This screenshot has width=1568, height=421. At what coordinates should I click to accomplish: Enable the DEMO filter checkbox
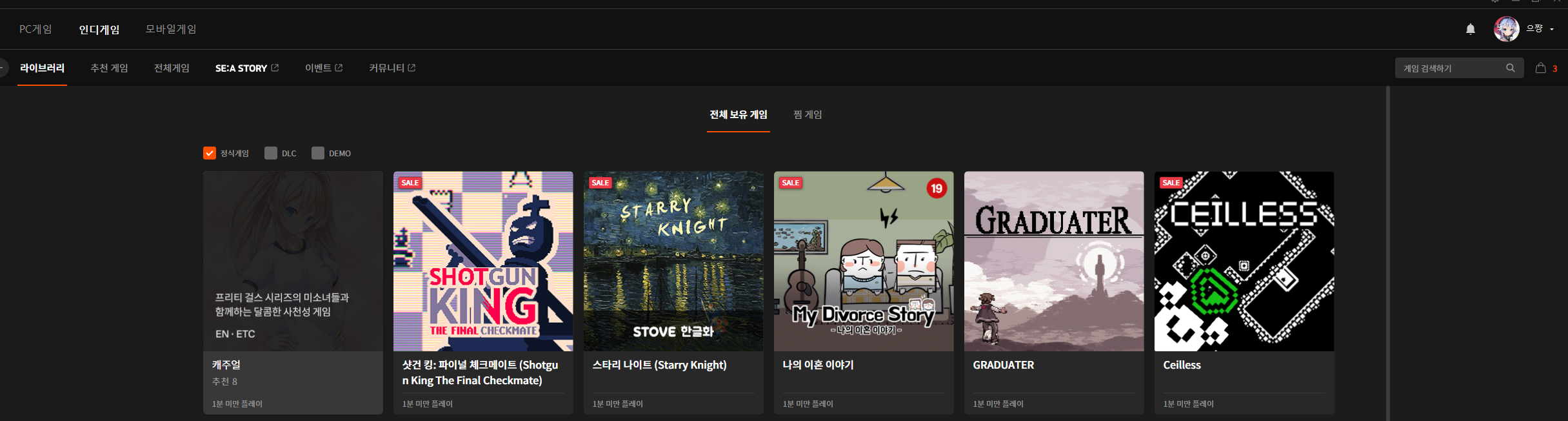[x=318, y=153]
